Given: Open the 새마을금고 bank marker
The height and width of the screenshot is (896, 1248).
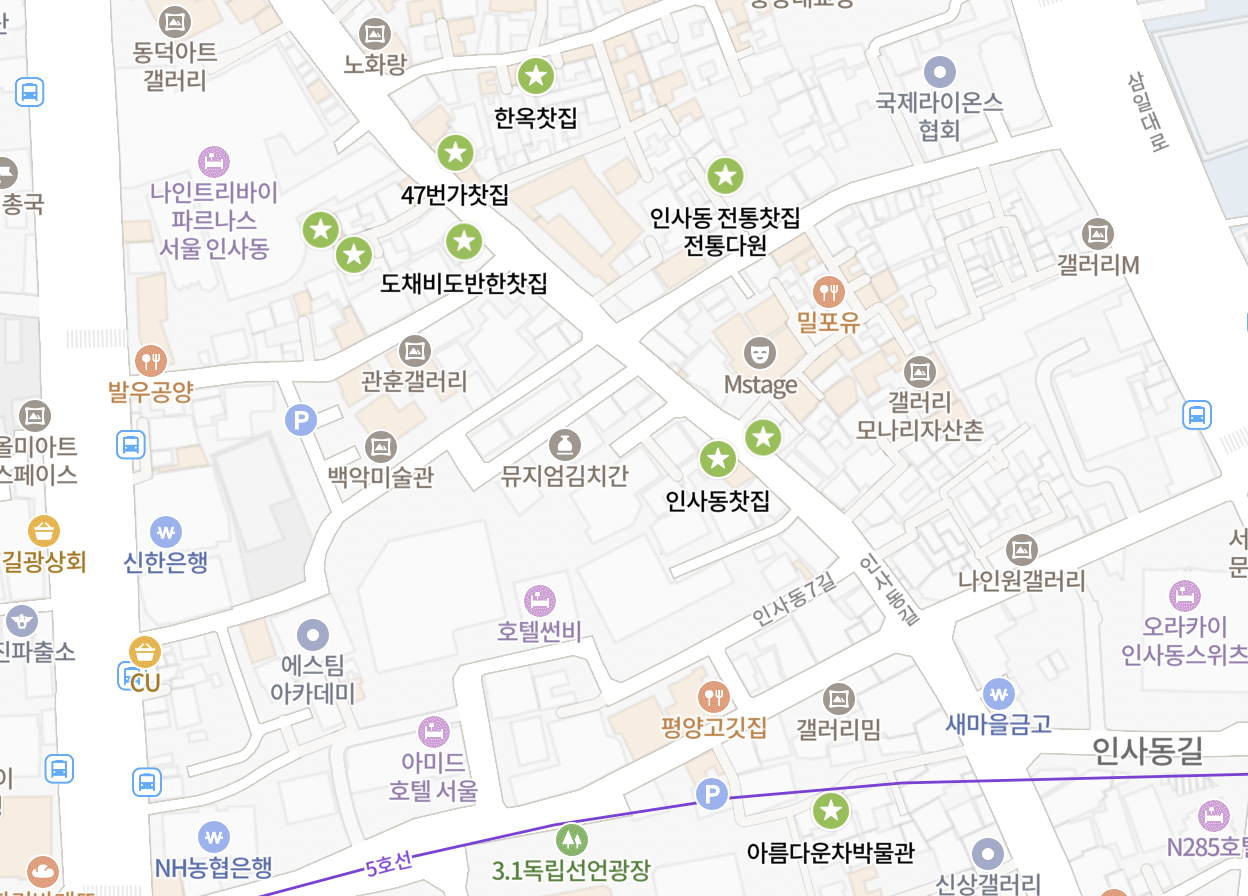Looking at the screenshot, I should click(x=998, y=692).
